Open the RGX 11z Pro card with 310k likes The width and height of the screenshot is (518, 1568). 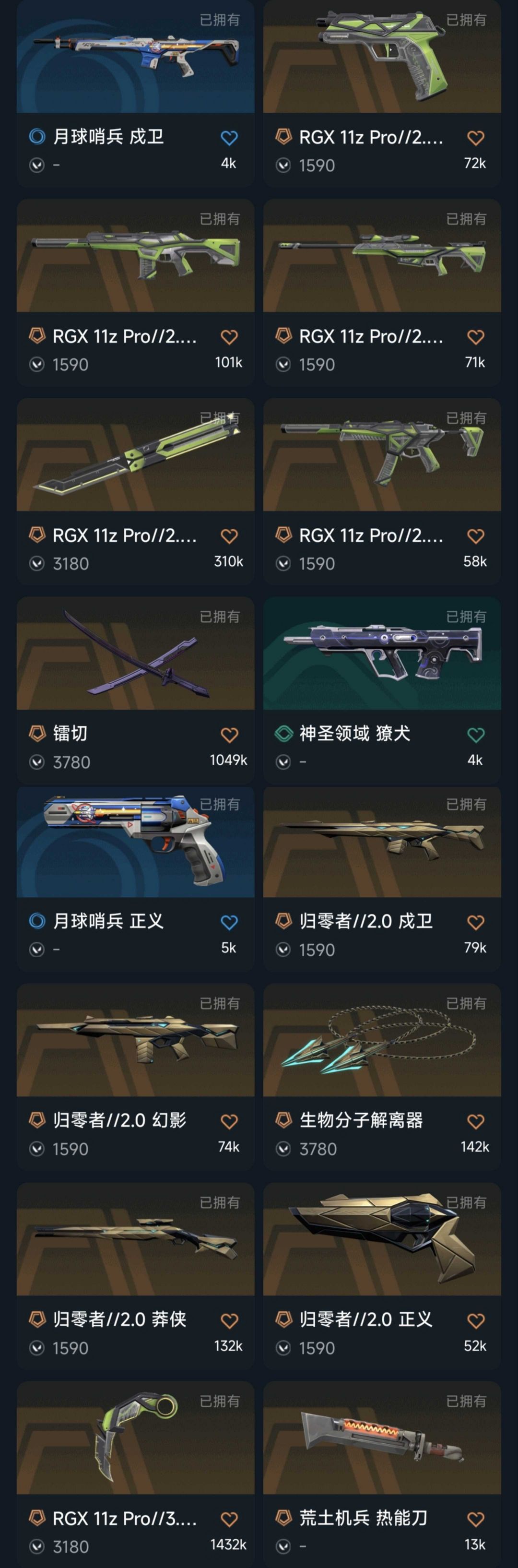135,455
